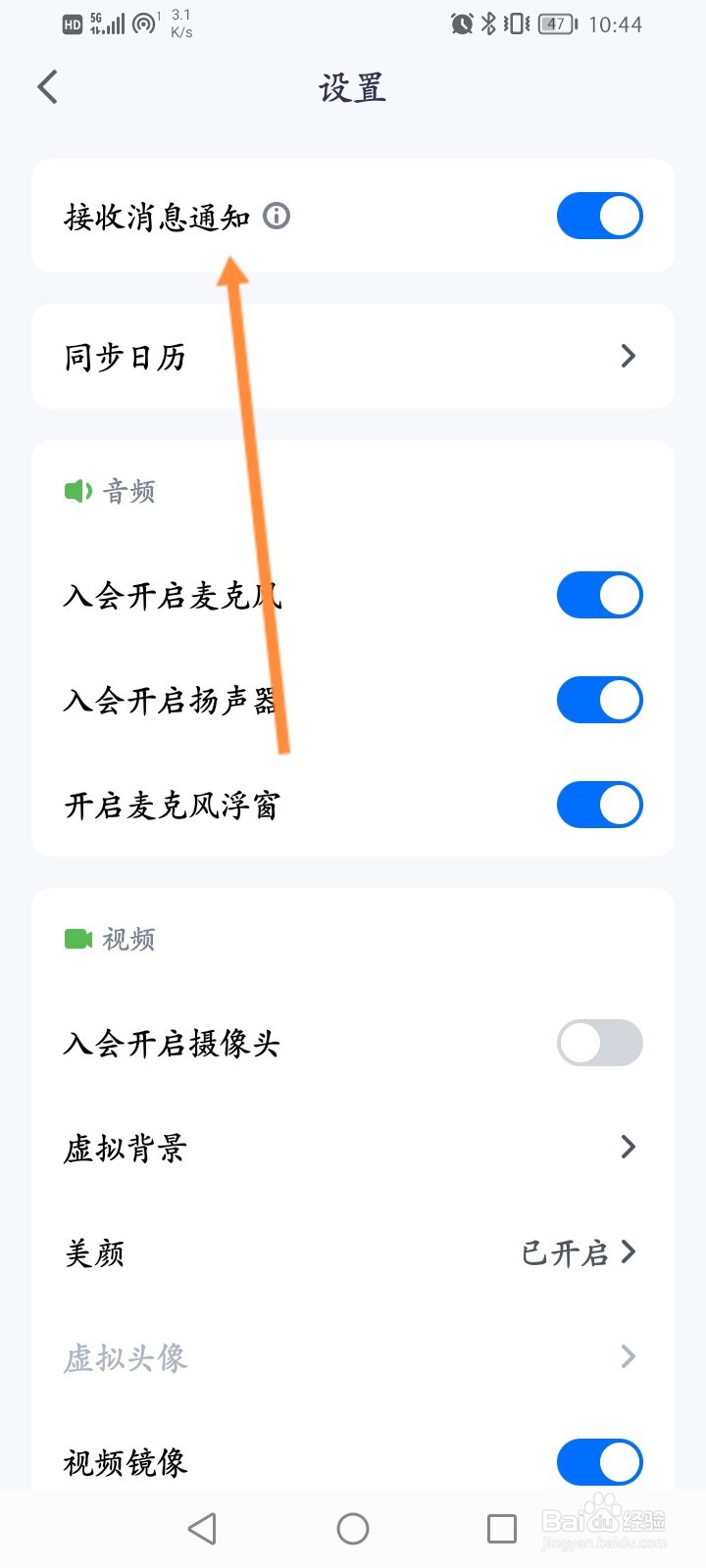This screenshot has height=1568, width=706.
Task: Tap the battery indicator in the status bar
Action: click(557, 24)
